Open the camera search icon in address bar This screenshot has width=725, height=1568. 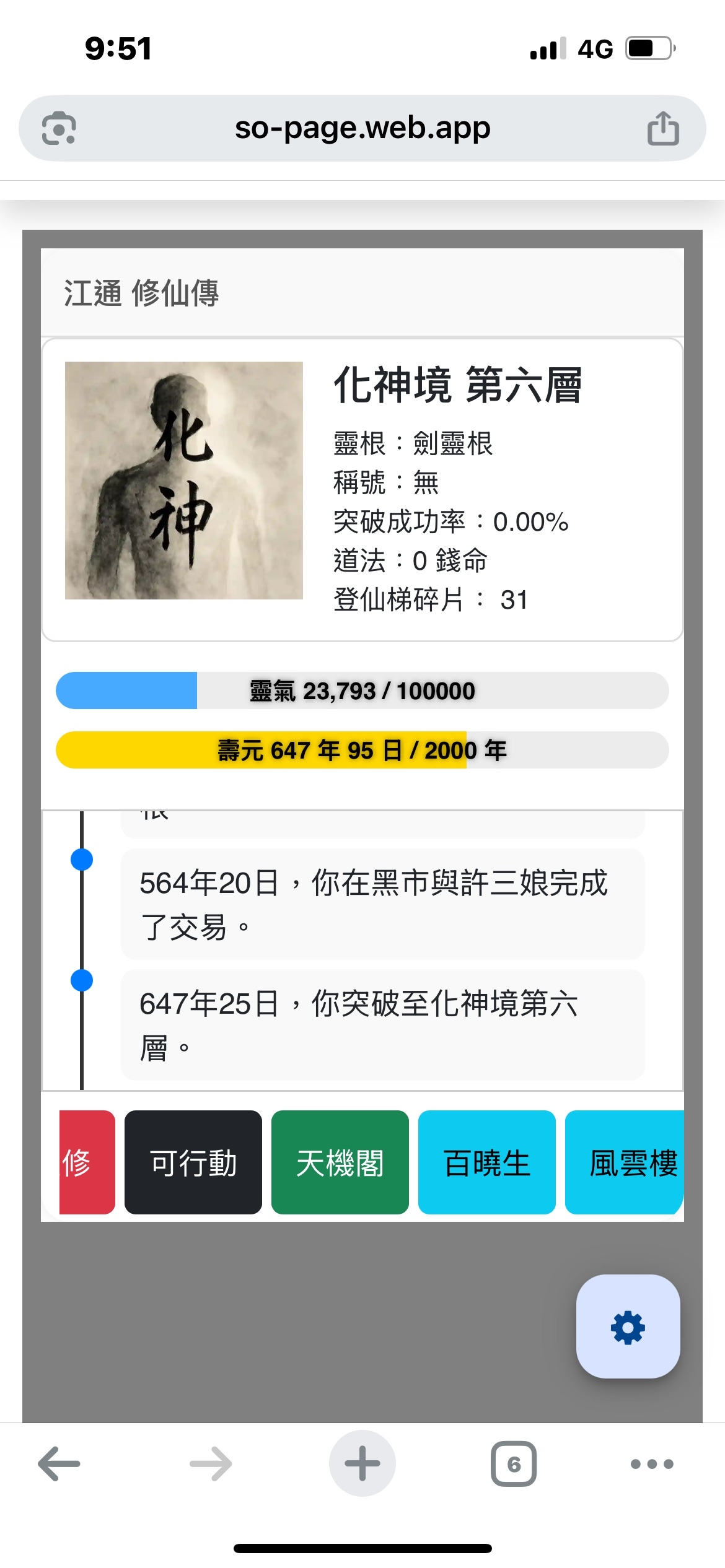[59, 128]
